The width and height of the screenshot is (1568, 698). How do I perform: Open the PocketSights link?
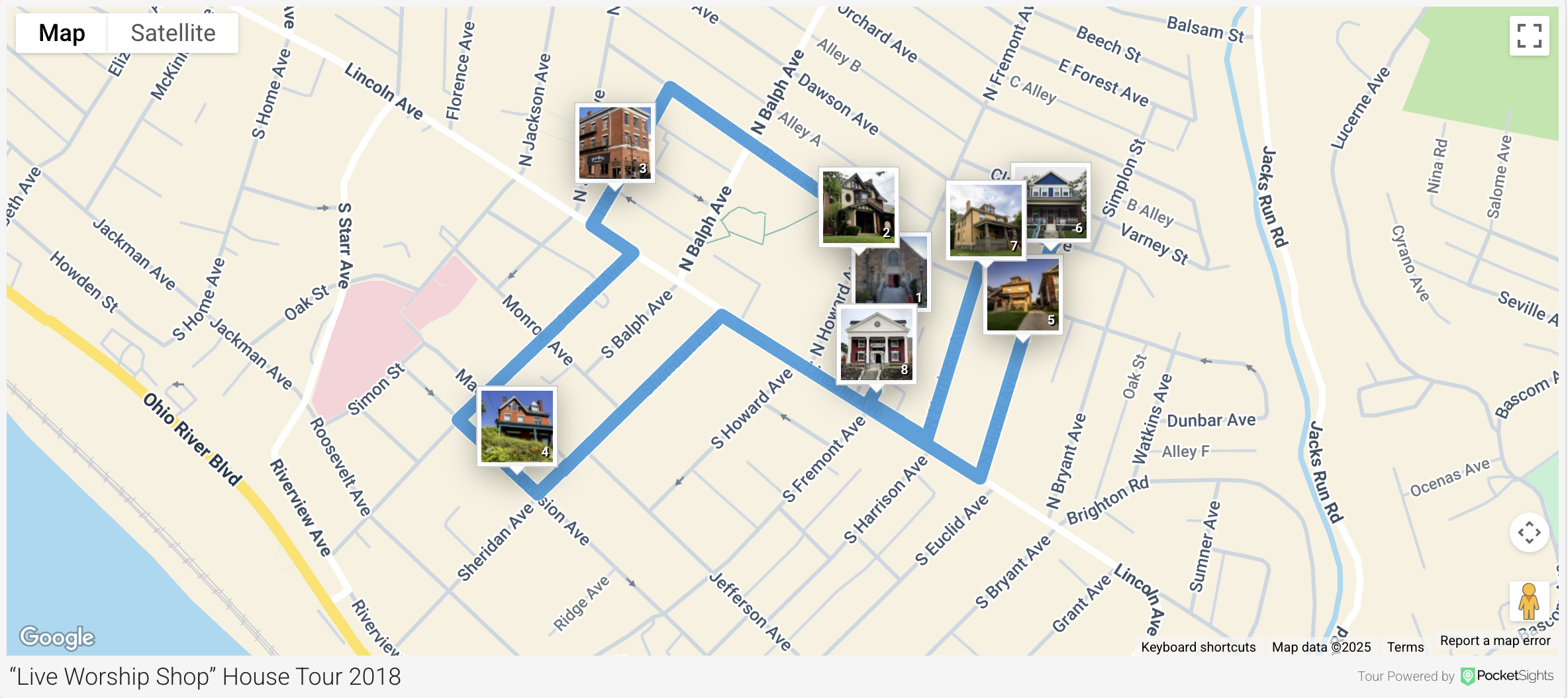[1507, 675]
